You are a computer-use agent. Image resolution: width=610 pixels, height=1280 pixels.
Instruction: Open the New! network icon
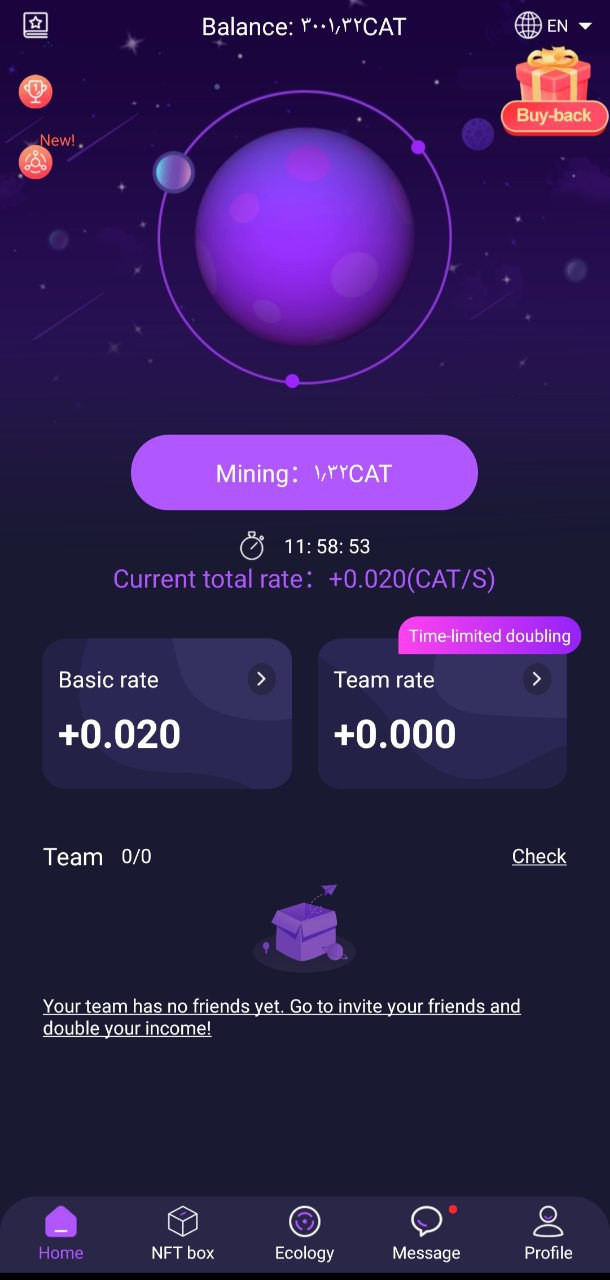tap(35, 161)
